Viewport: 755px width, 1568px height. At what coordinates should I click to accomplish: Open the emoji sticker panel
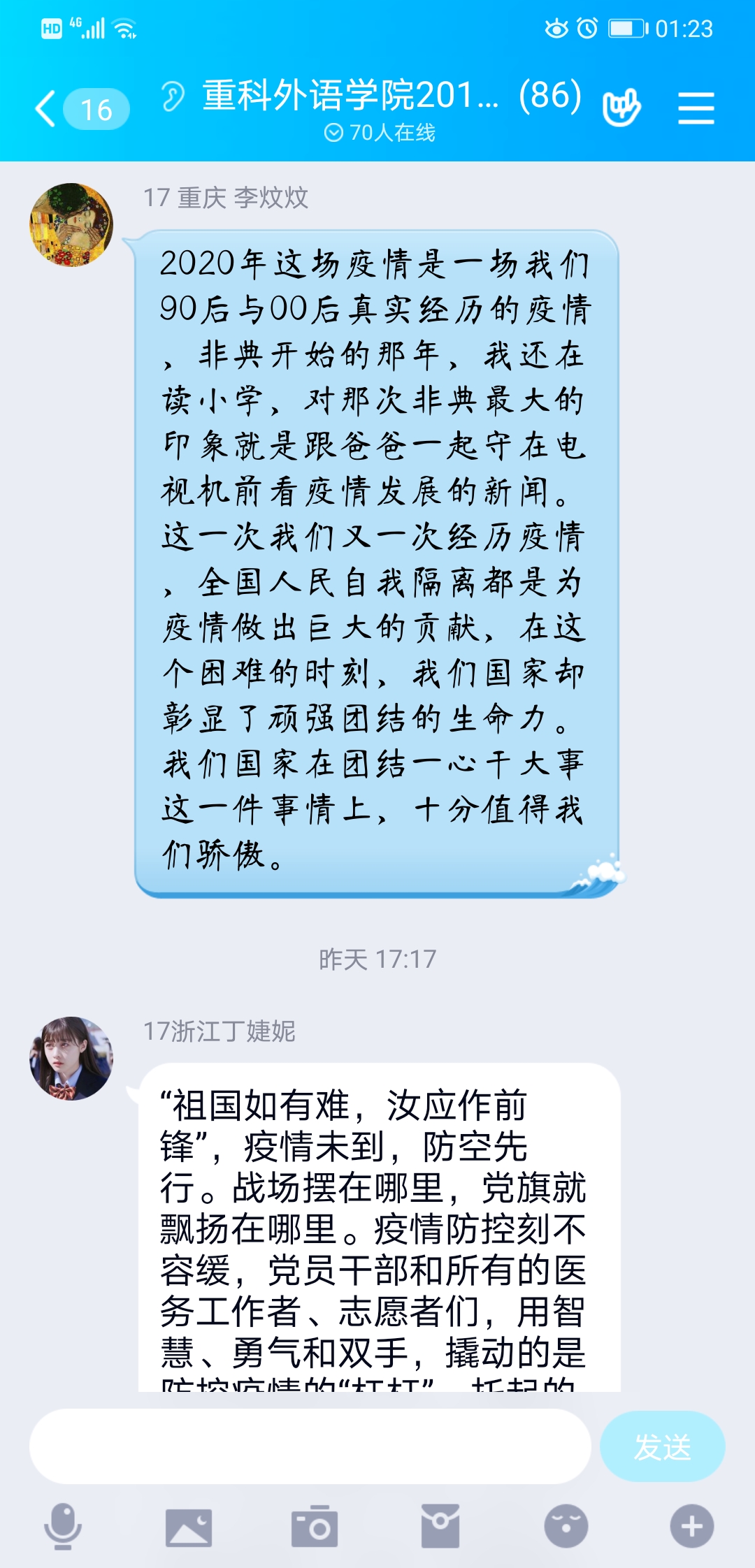tap(566, 1526)
